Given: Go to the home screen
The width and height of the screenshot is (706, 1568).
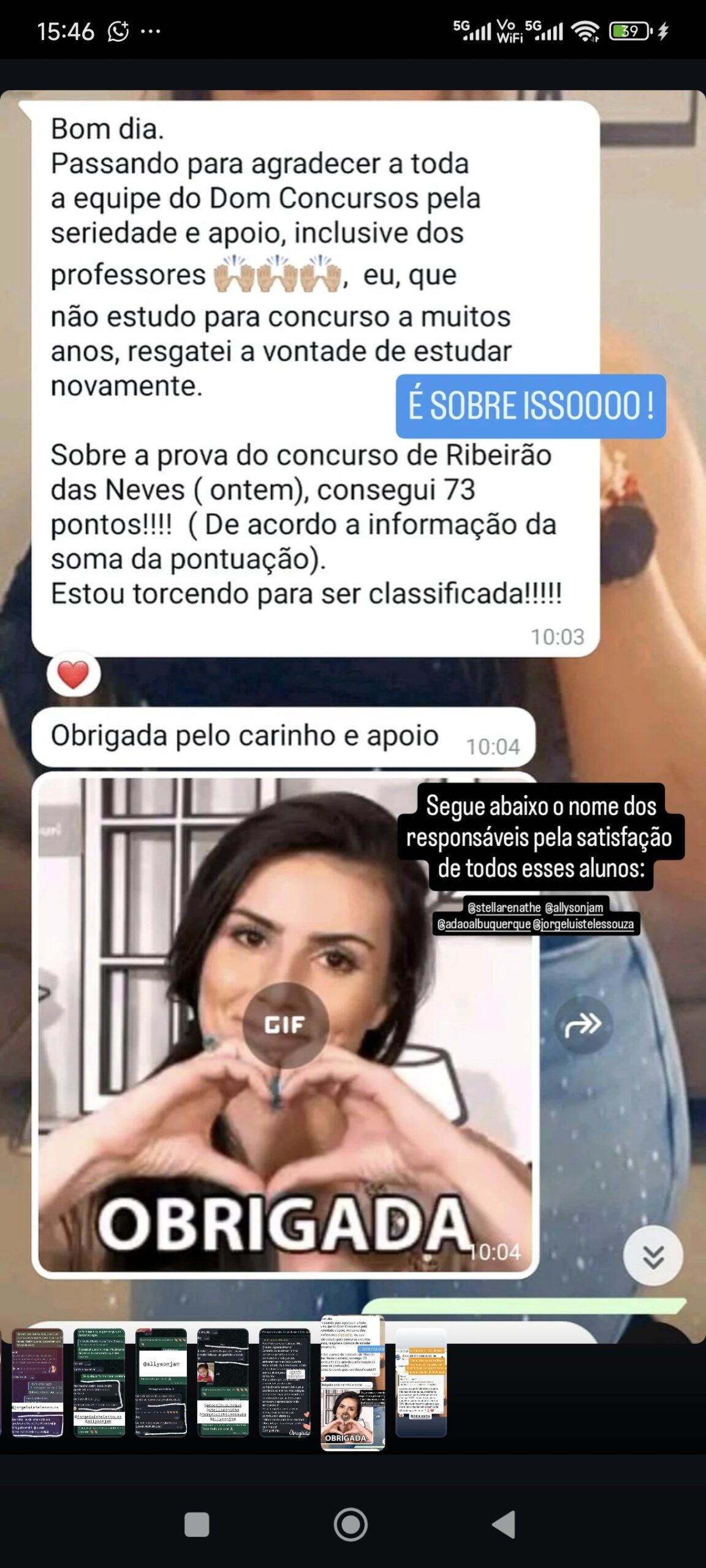Looking at the screenshot, I should tap(351, 1525).
